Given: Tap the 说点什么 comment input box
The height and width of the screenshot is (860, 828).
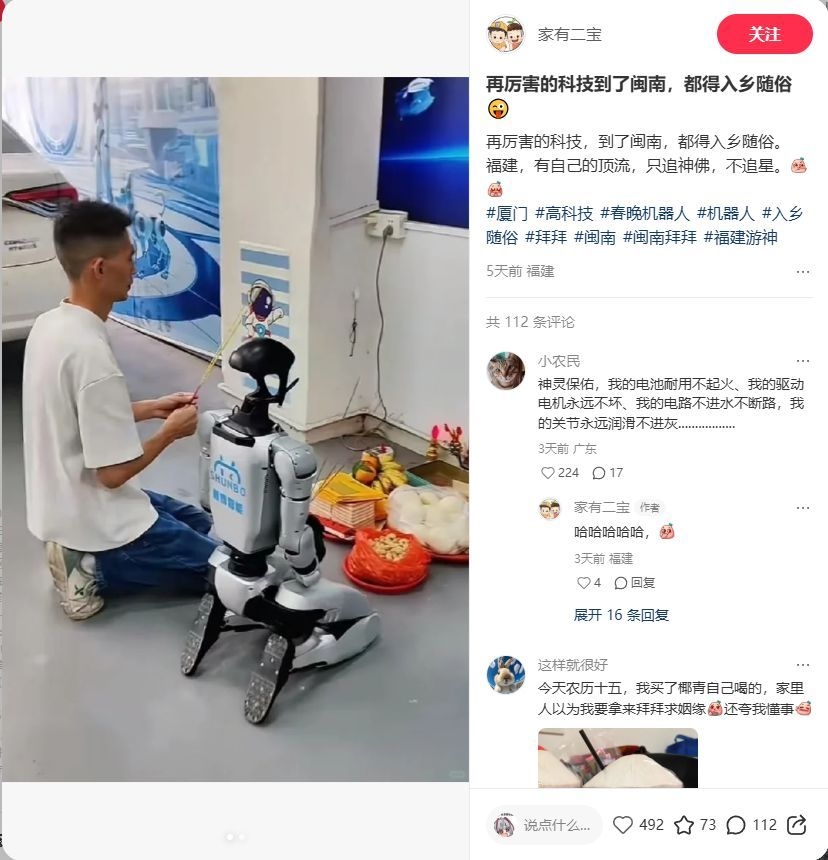Looking at the screenshot, I should [546, 825].
